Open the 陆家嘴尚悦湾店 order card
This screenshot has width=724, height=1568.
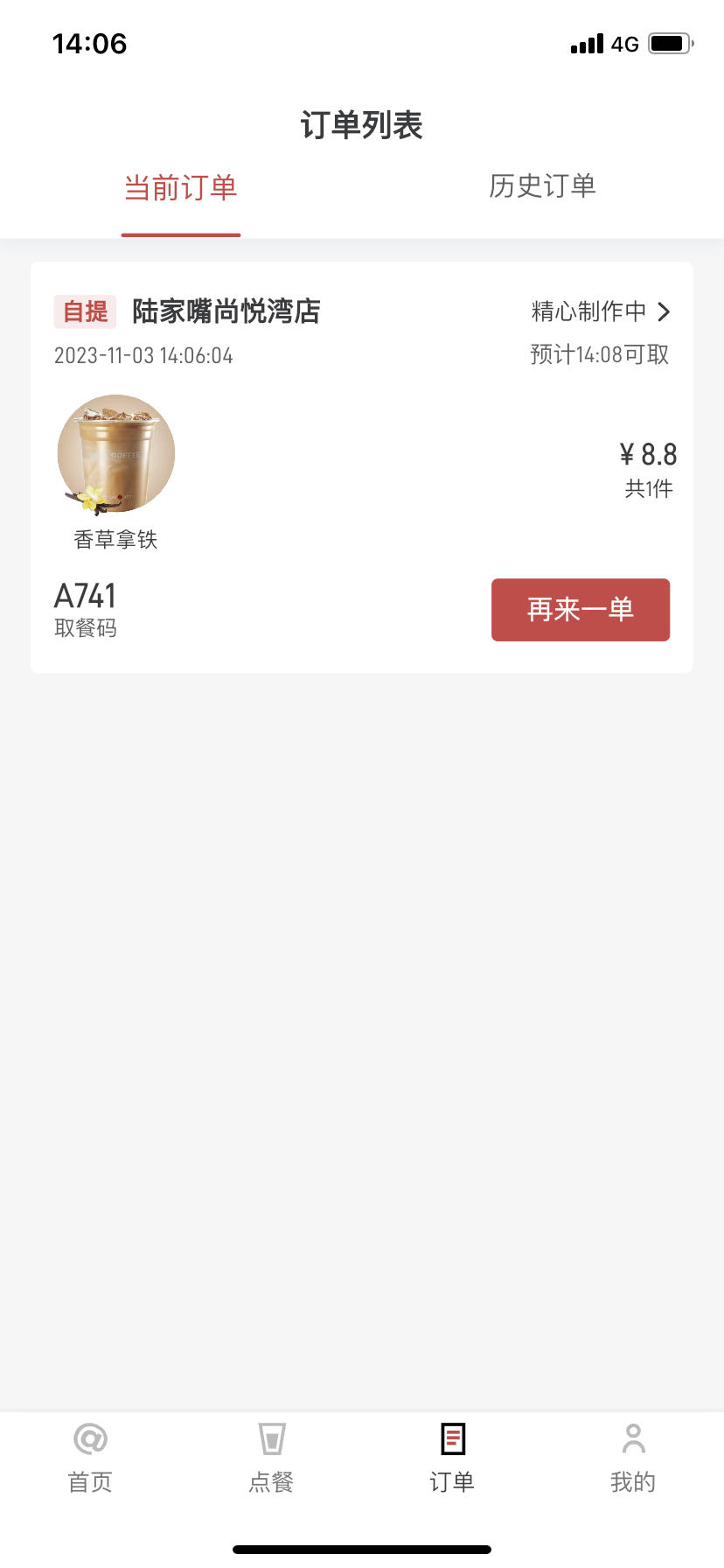click(x=362, y=467)
